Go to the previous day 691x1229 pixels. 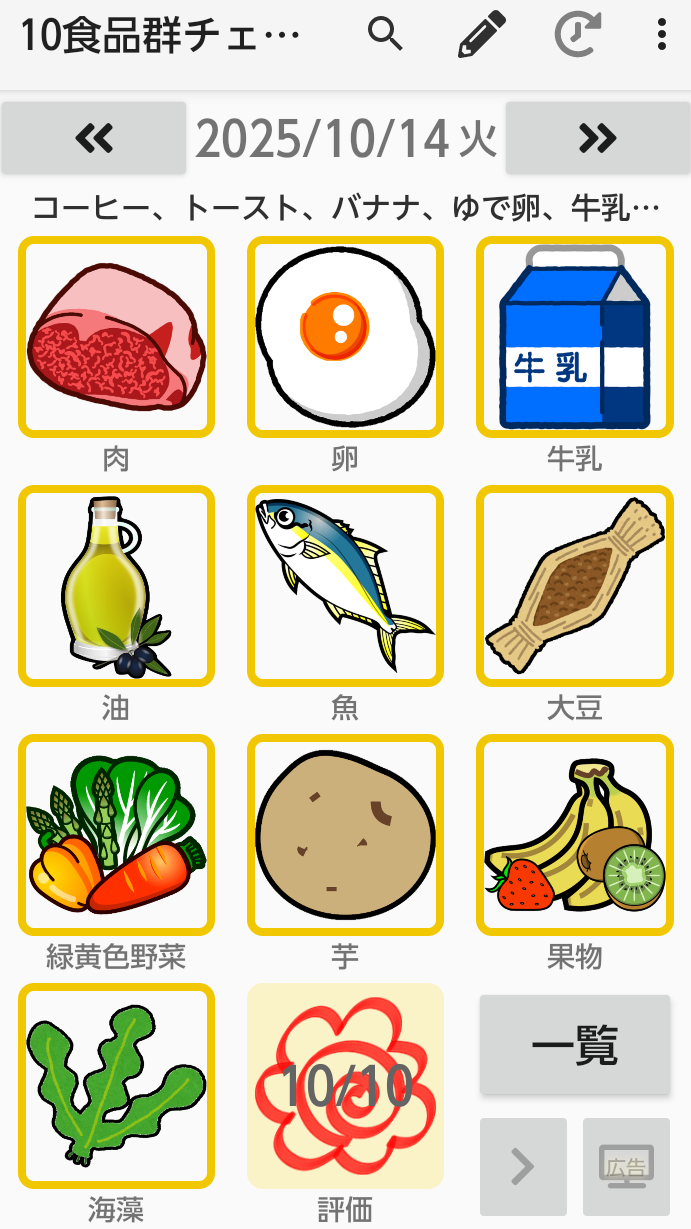[x=94, y=138]
